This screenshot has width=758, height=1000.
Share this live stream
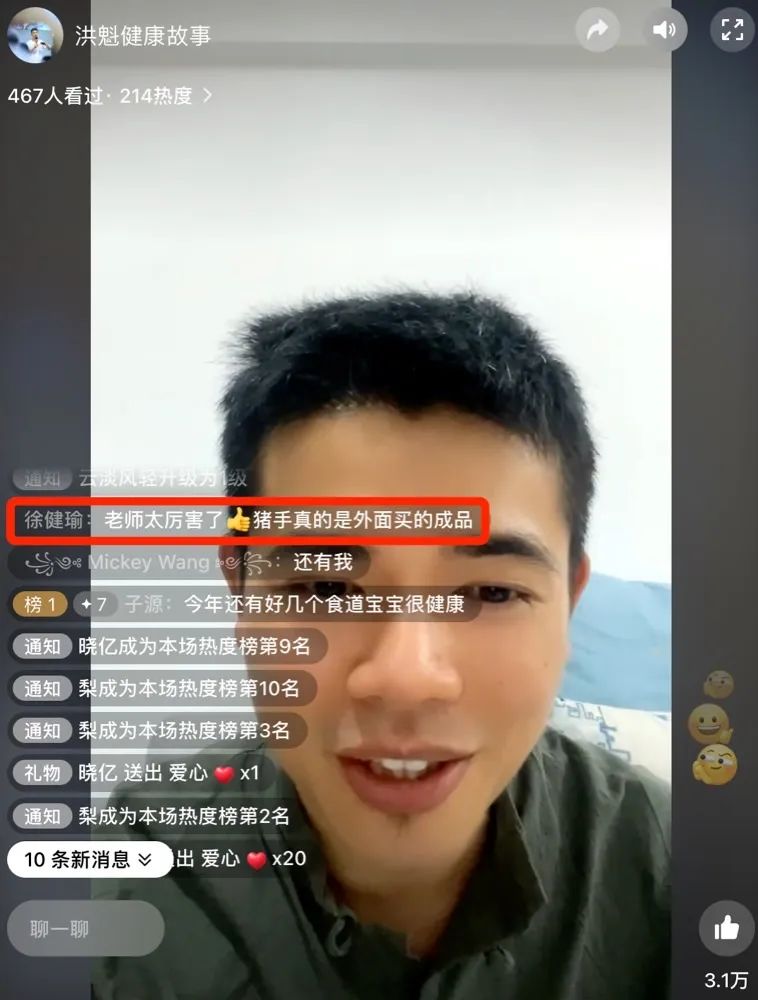597,30
